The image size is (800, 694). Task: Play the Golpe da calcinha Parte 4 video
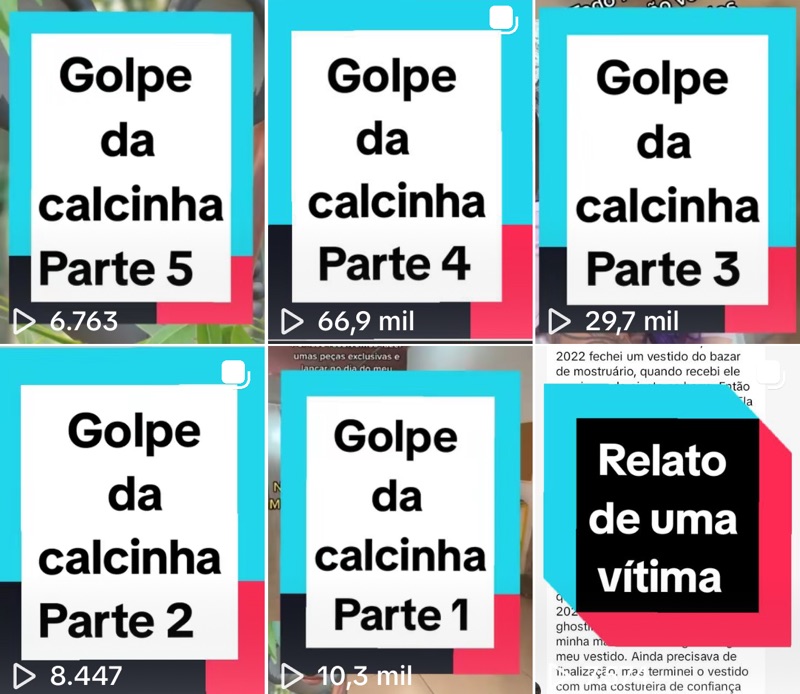tap(400, 170)
